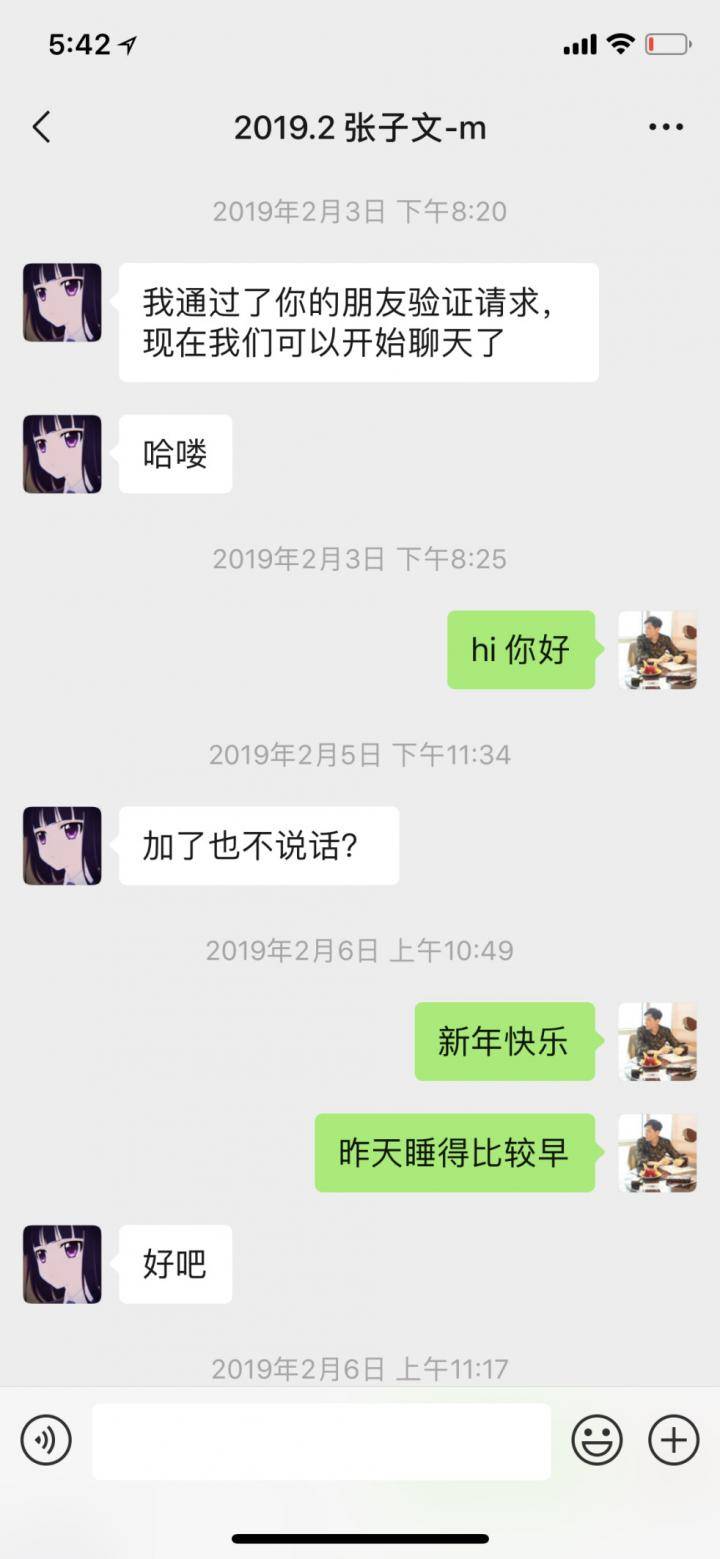
Task: Switch to voice input mode
Action: pos(45,1440)
